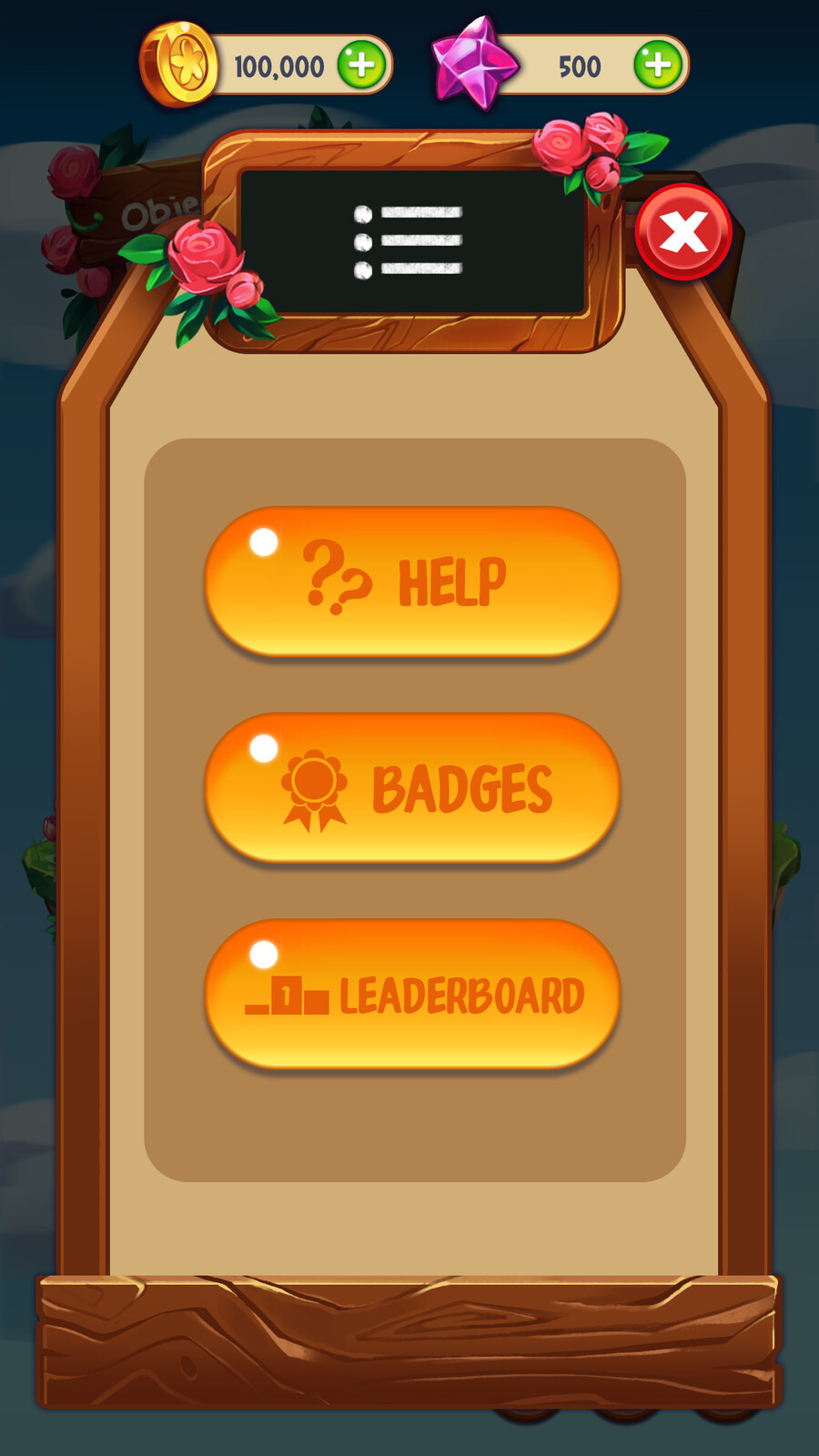Add more pink gems
The width and height of the screenshot is (819, 1456).
point(658,66)
